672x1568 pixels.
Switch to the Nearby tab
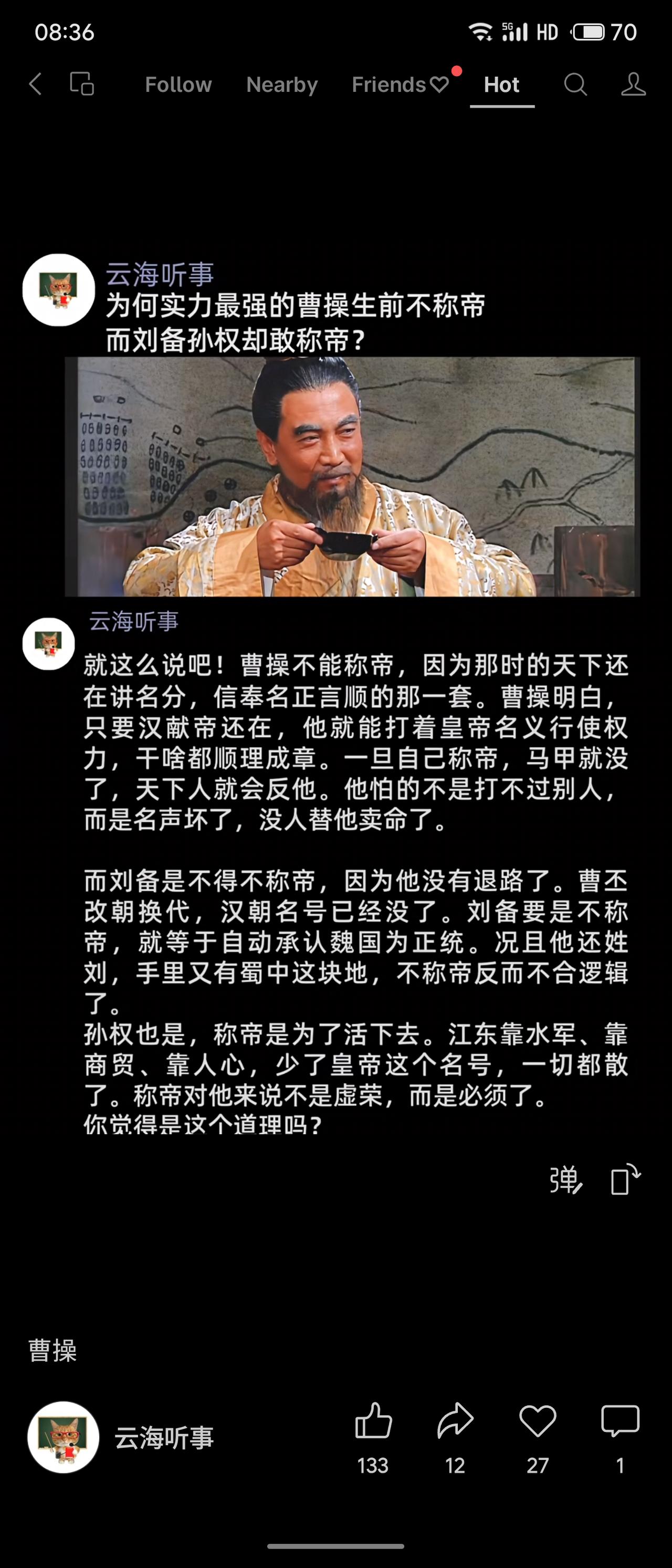click(282, 85)
